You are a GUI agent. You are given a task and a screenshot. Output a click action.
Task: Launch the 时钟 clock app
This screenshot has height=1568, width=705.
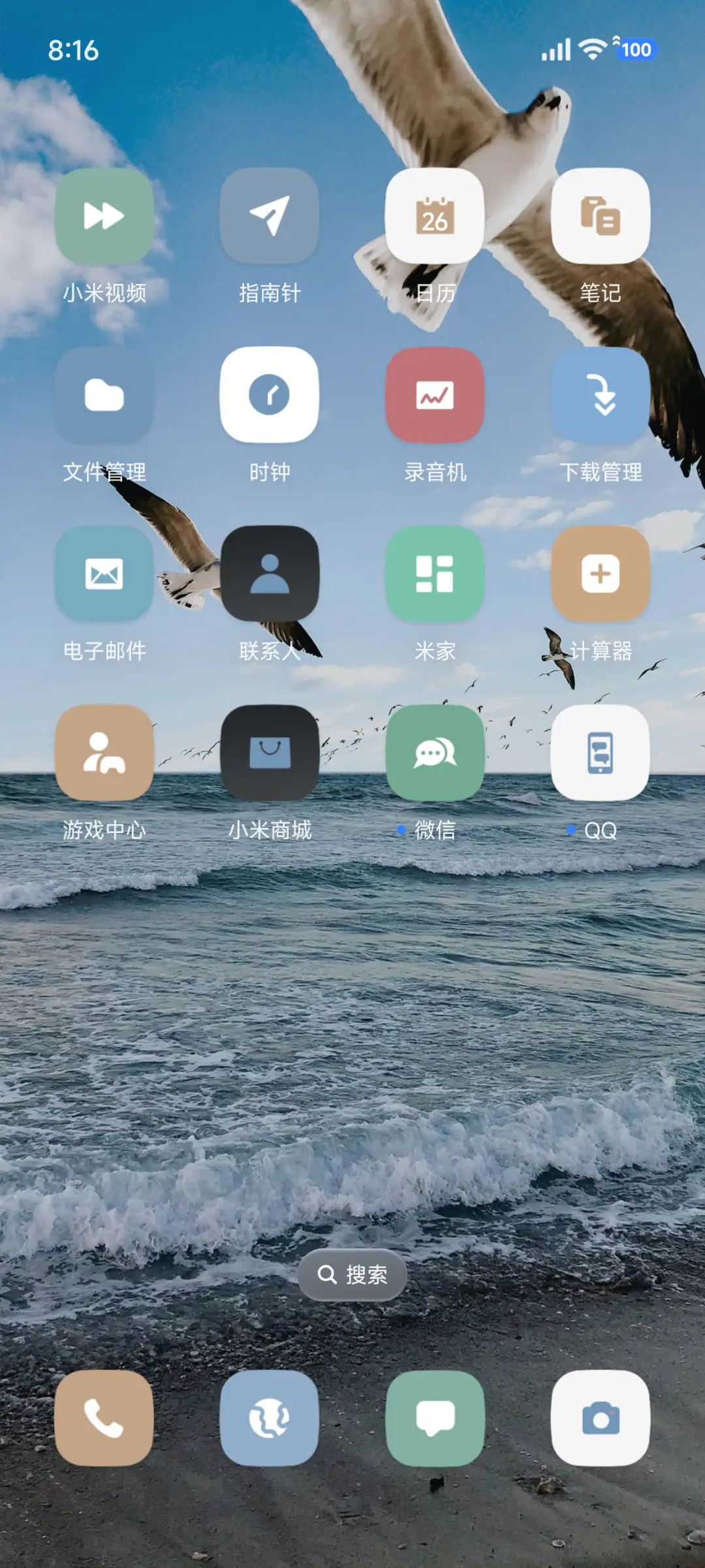[x=270, y=396]
